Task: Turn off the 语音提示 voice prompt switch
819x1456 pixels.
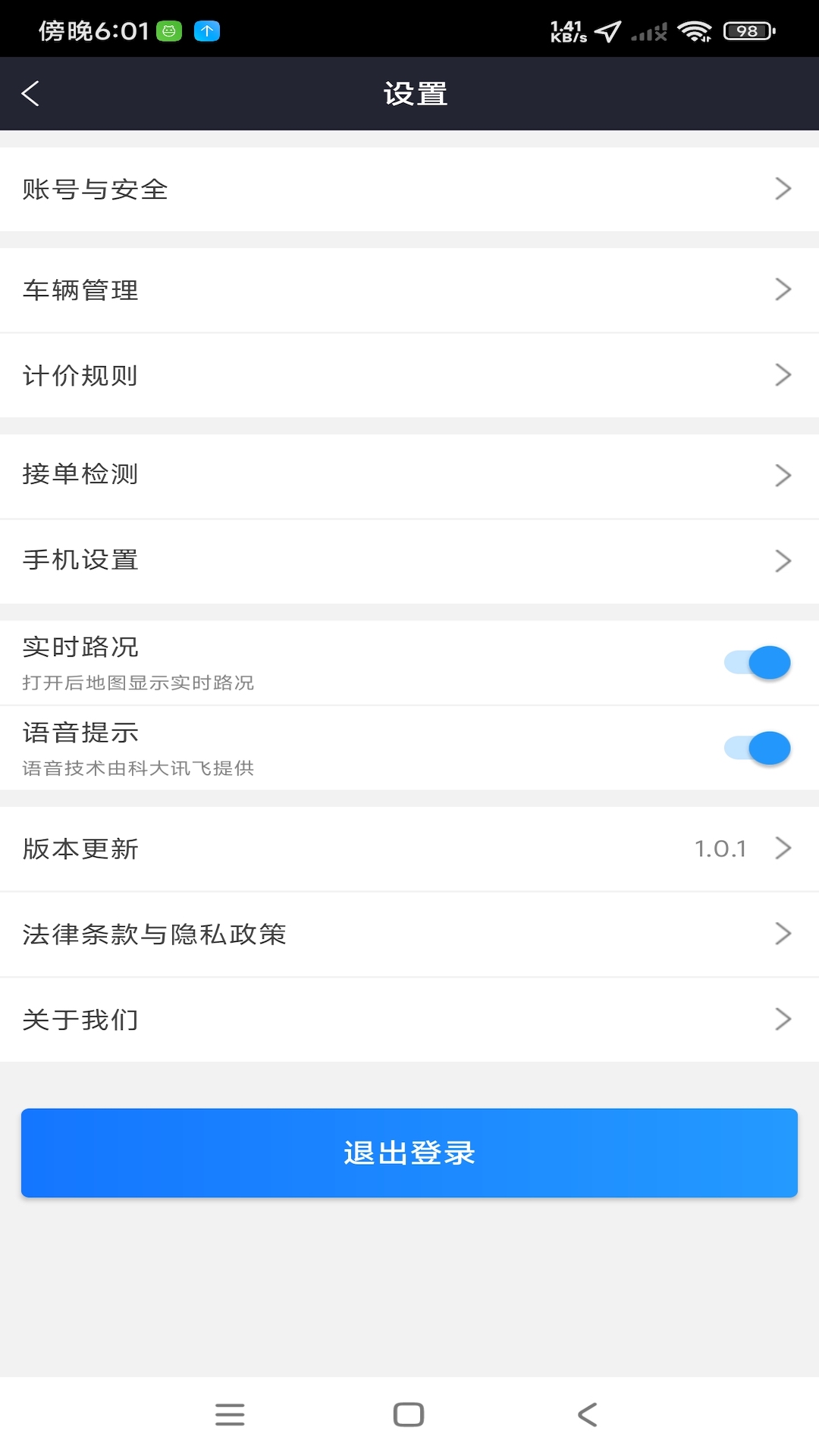Action: pyautogui.click(x=757, y=747)
